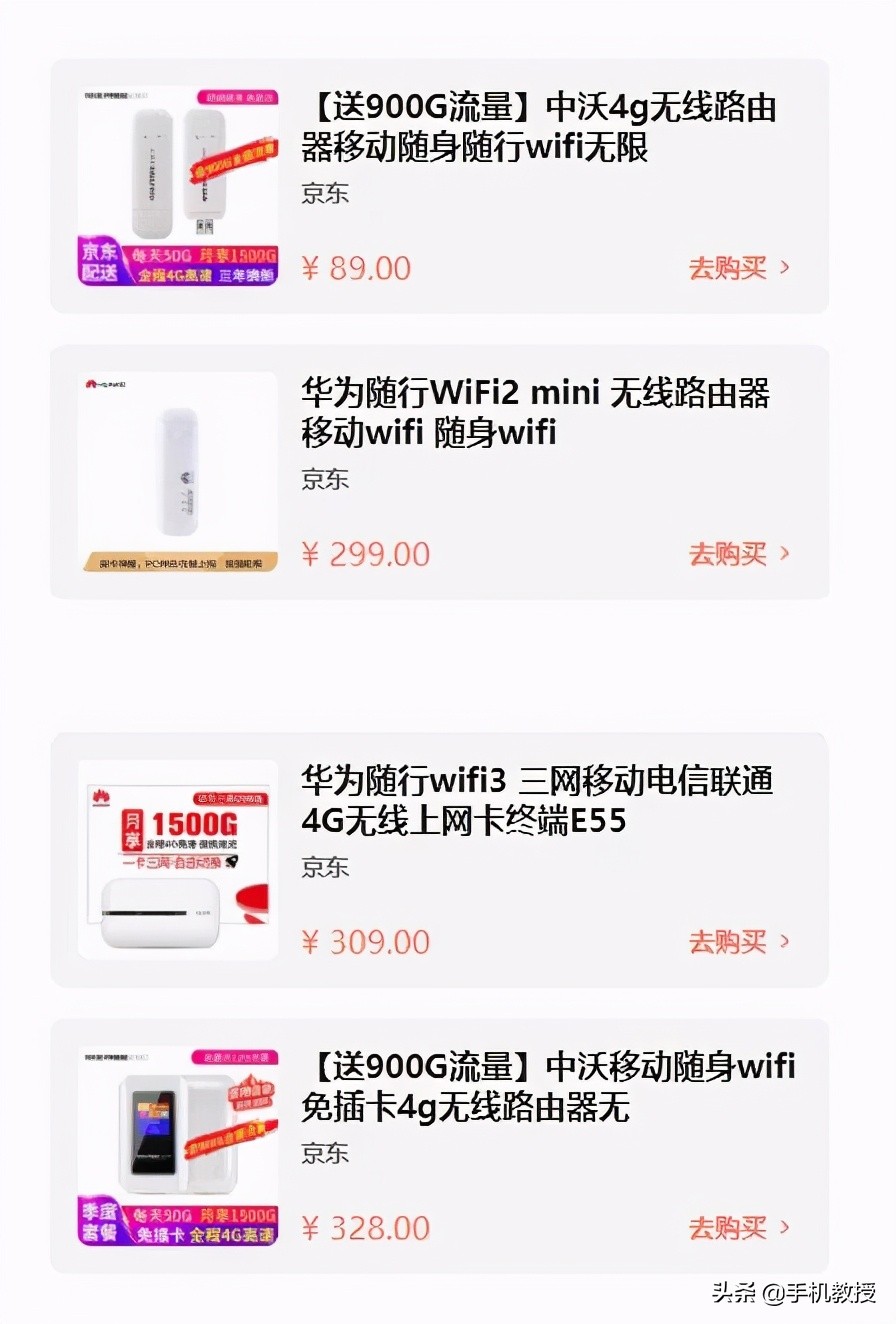This screenshot has width=896, height=1324.
Task: Open the 华为随行WiFi2 mini product card
Action: click(x=535, y=413)
